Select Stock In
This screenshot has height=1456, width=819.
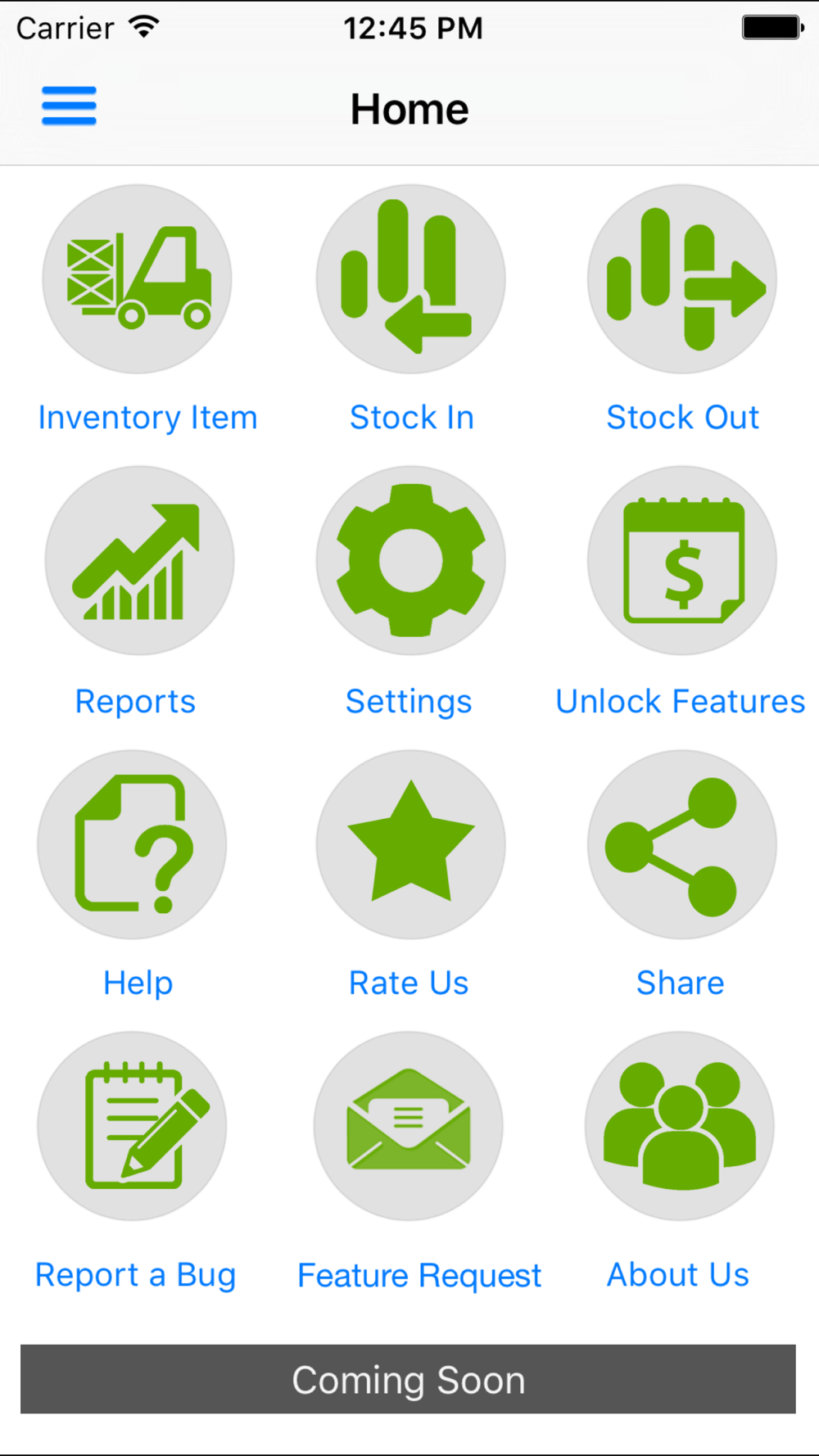411,279
